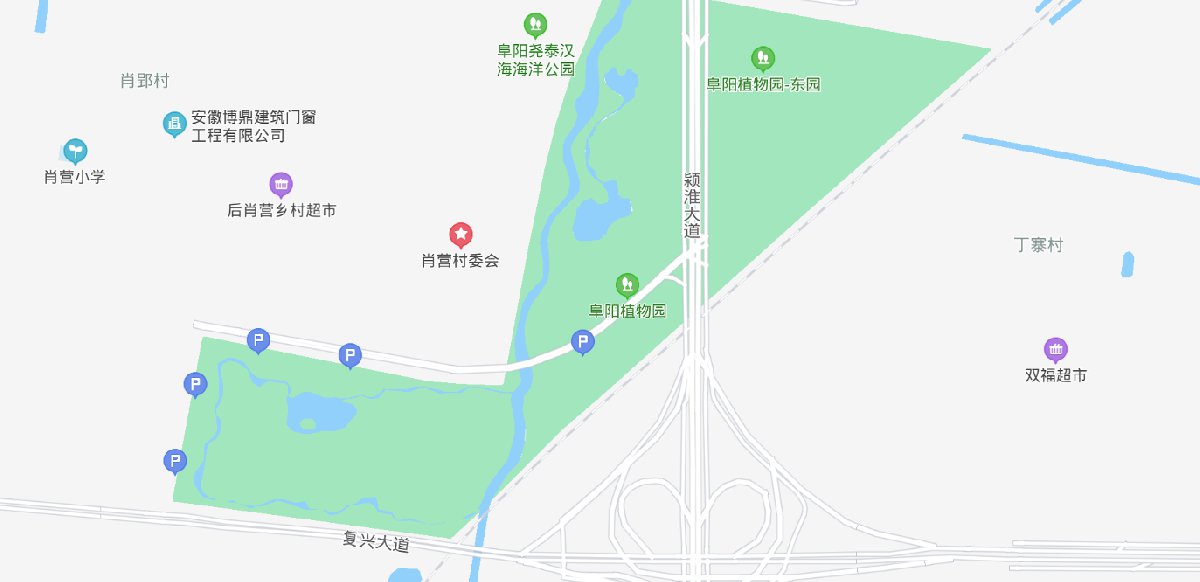Open 阜阳尧泰汉海海洋公园 place marker

(x=536, y=24)
